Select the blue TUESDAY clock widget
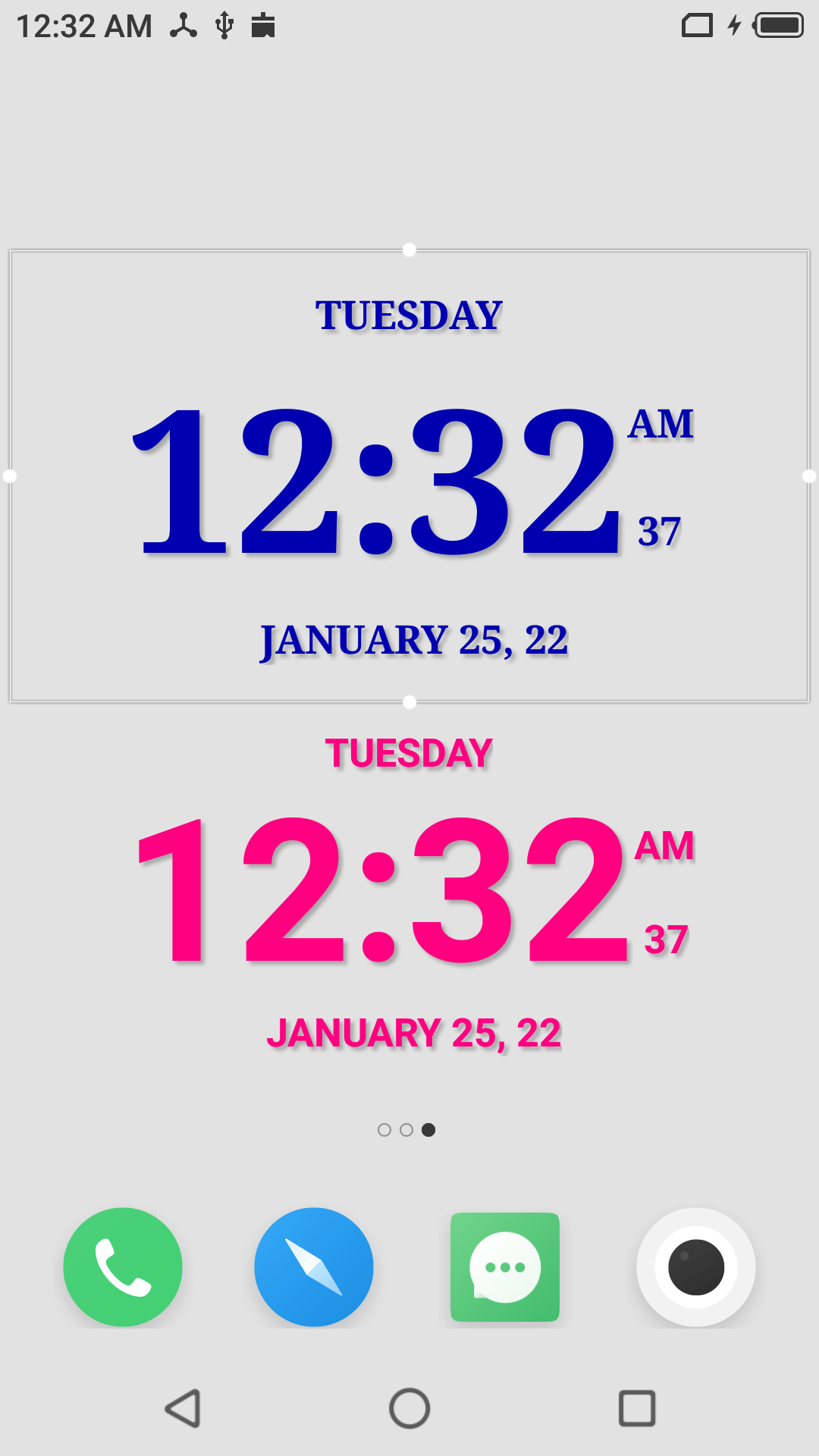 coord(408,474)
